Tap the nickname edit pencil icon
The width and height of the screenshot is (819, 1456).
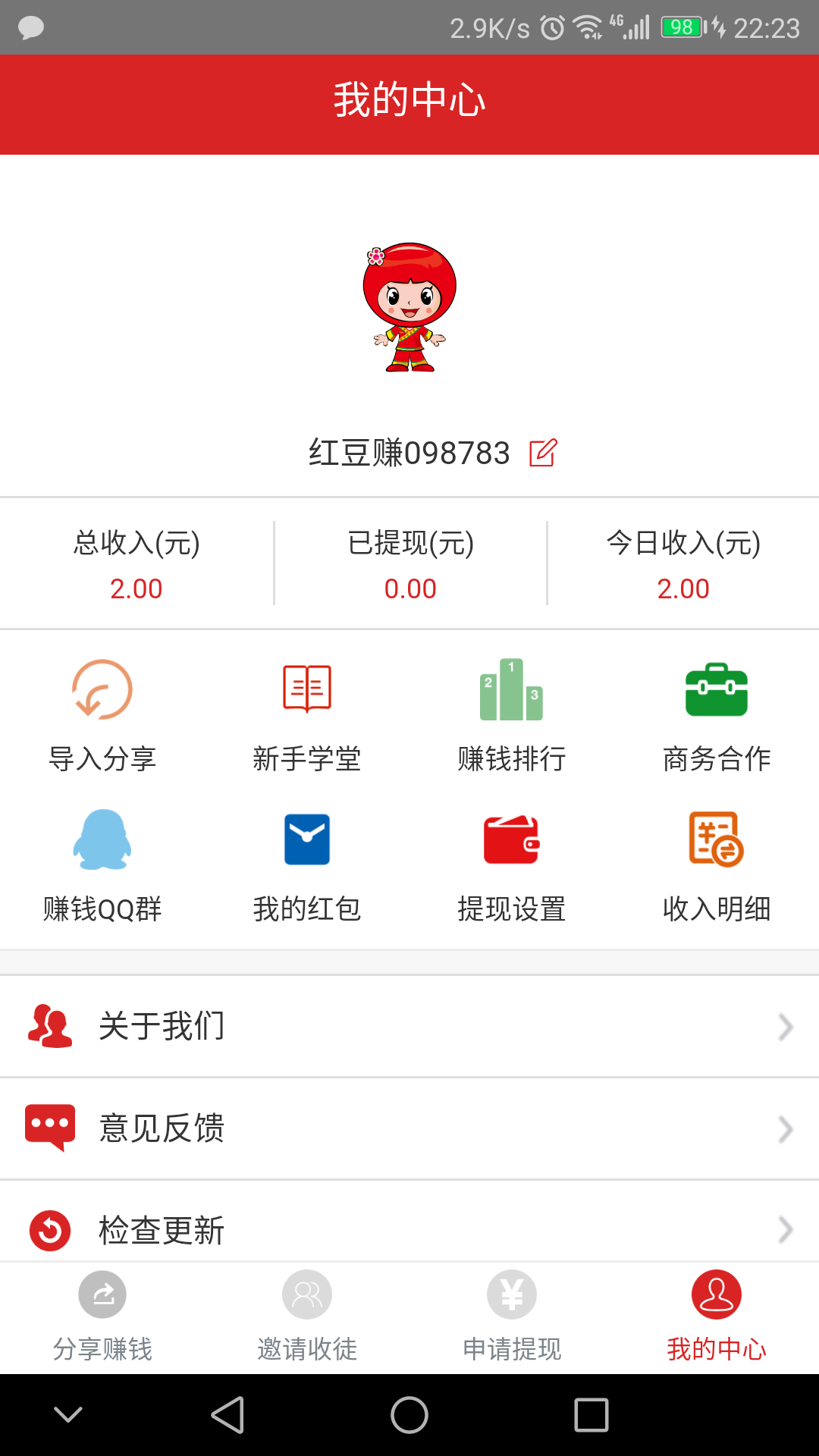[x=543, y=452]
